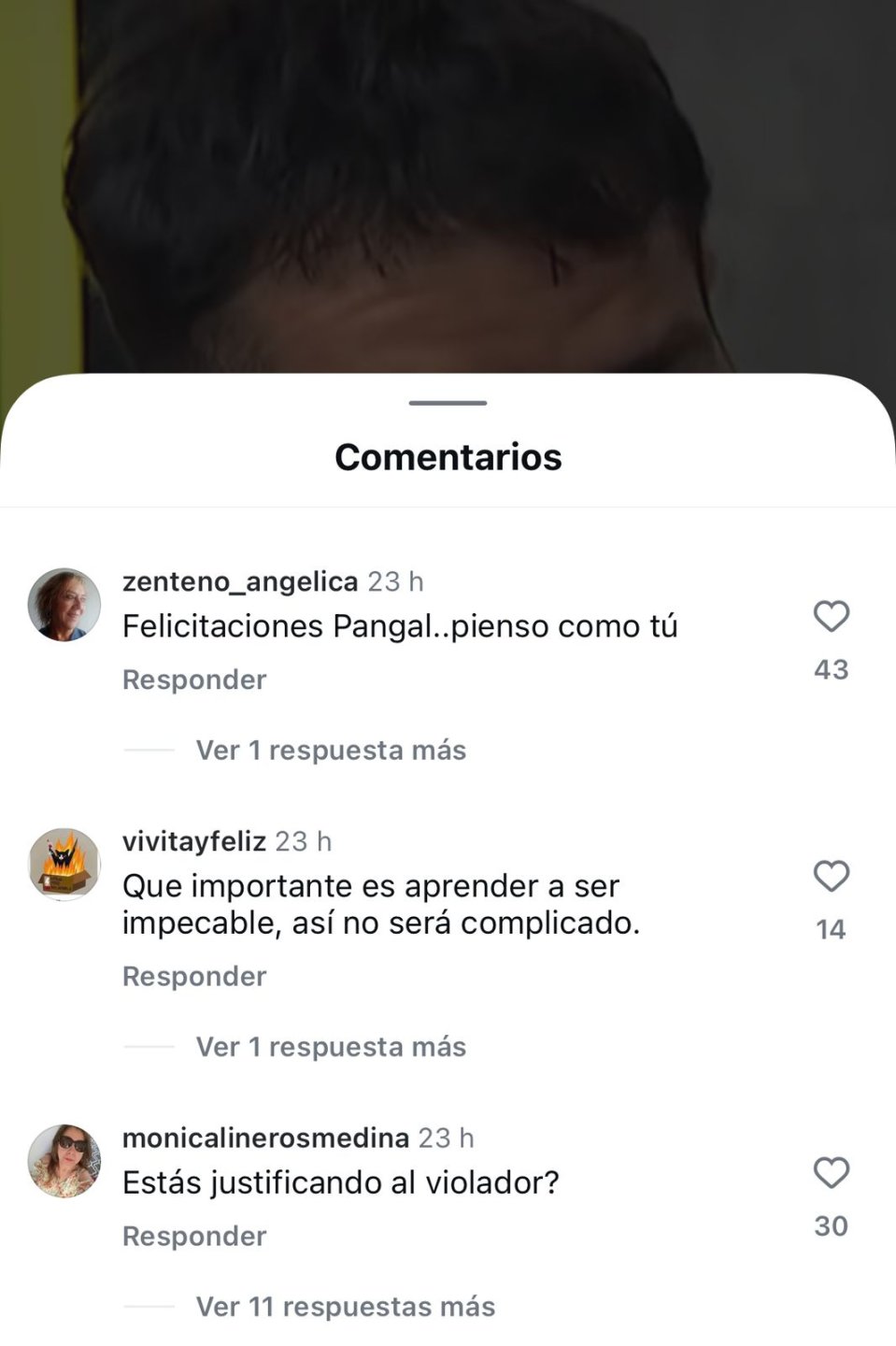Reply to vivitayfeliz's comment
Image resolution: width=896 pixels, height=1346 pixels.
pyautogui.click(x=194, y=976)
